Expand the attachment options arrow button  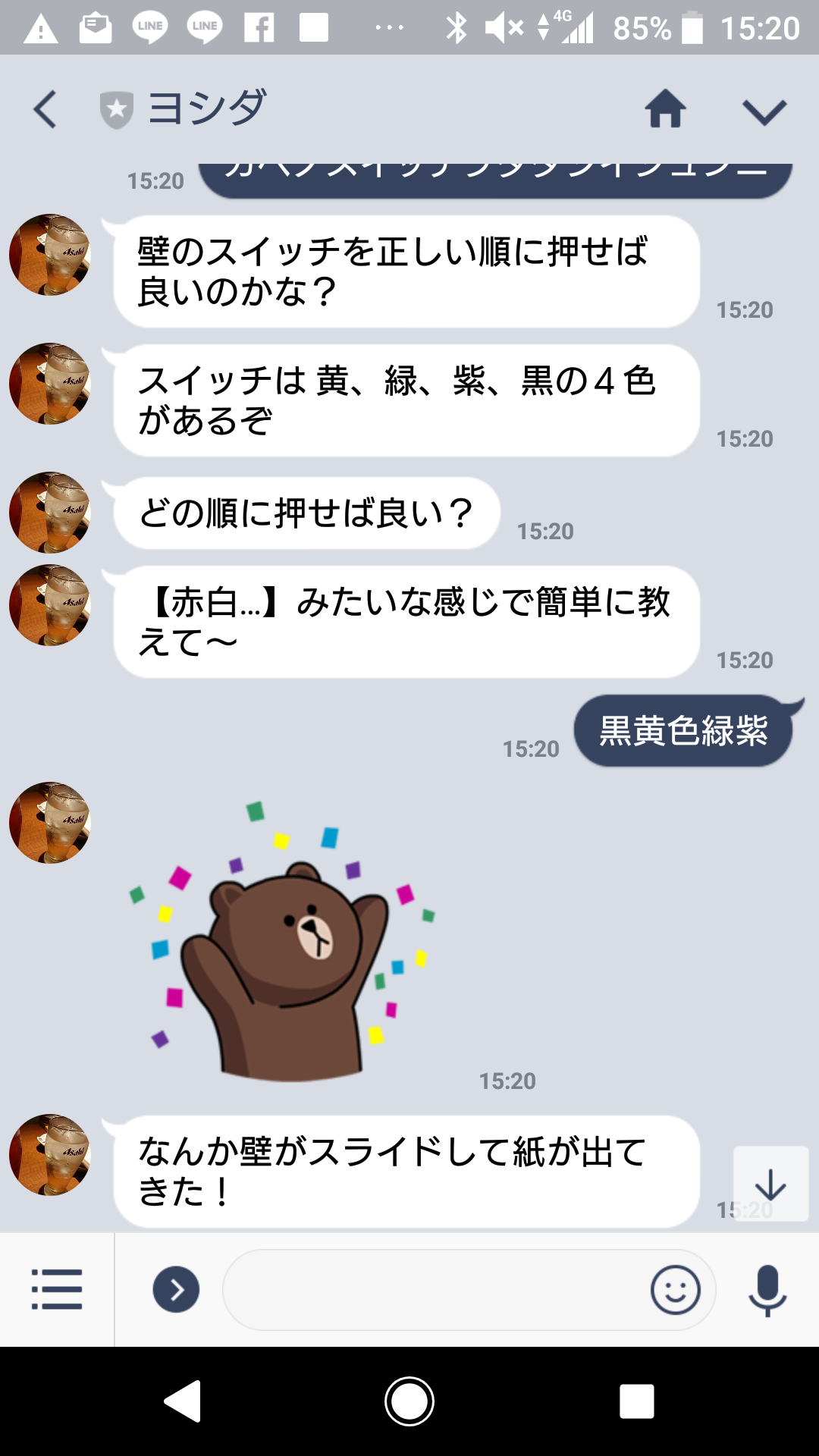[176, 1289]
